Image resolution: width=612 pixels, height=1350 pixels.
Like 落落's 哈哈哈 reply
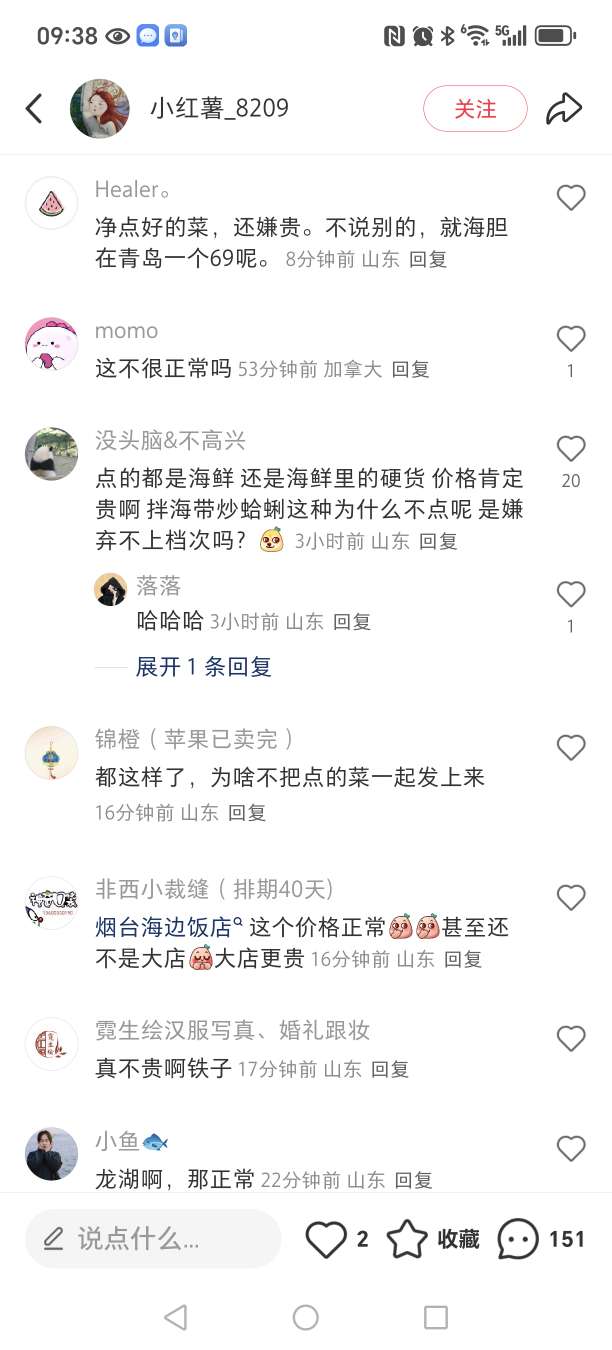[571, 595]
